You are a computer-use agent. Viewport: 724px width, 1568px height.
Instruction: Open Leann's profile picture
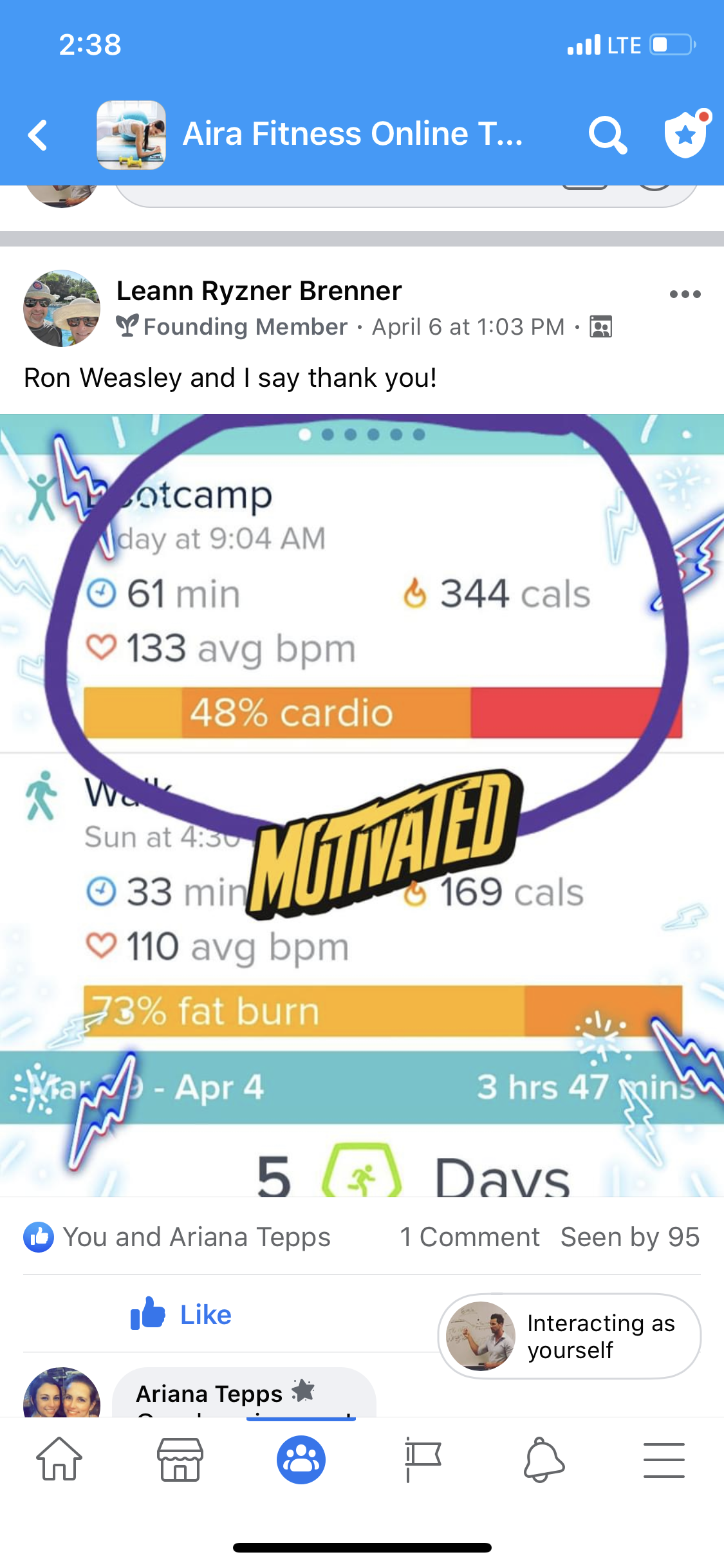click(62, 308)
